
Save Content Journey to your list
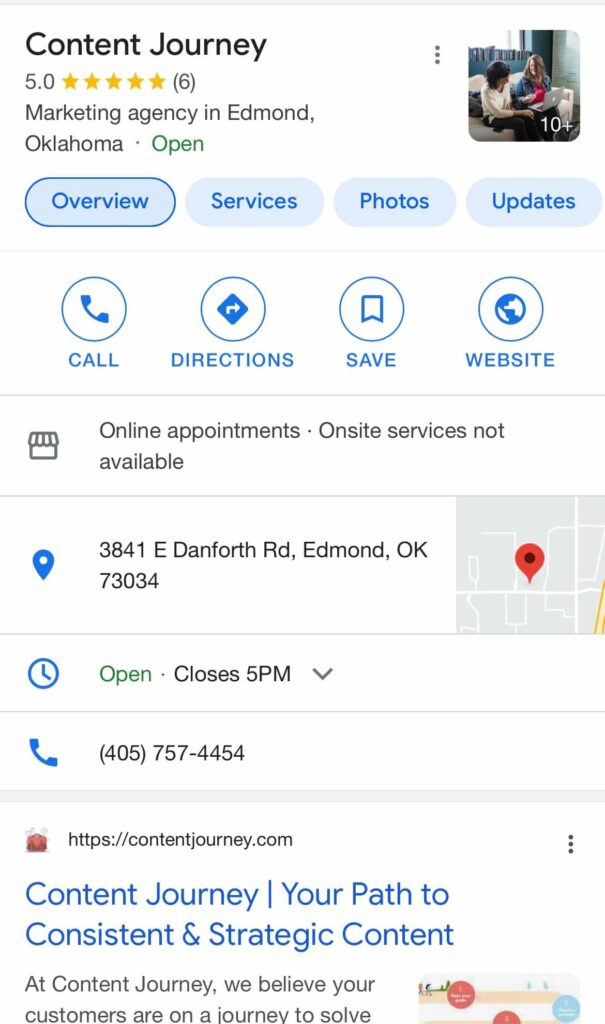point(371,322)
